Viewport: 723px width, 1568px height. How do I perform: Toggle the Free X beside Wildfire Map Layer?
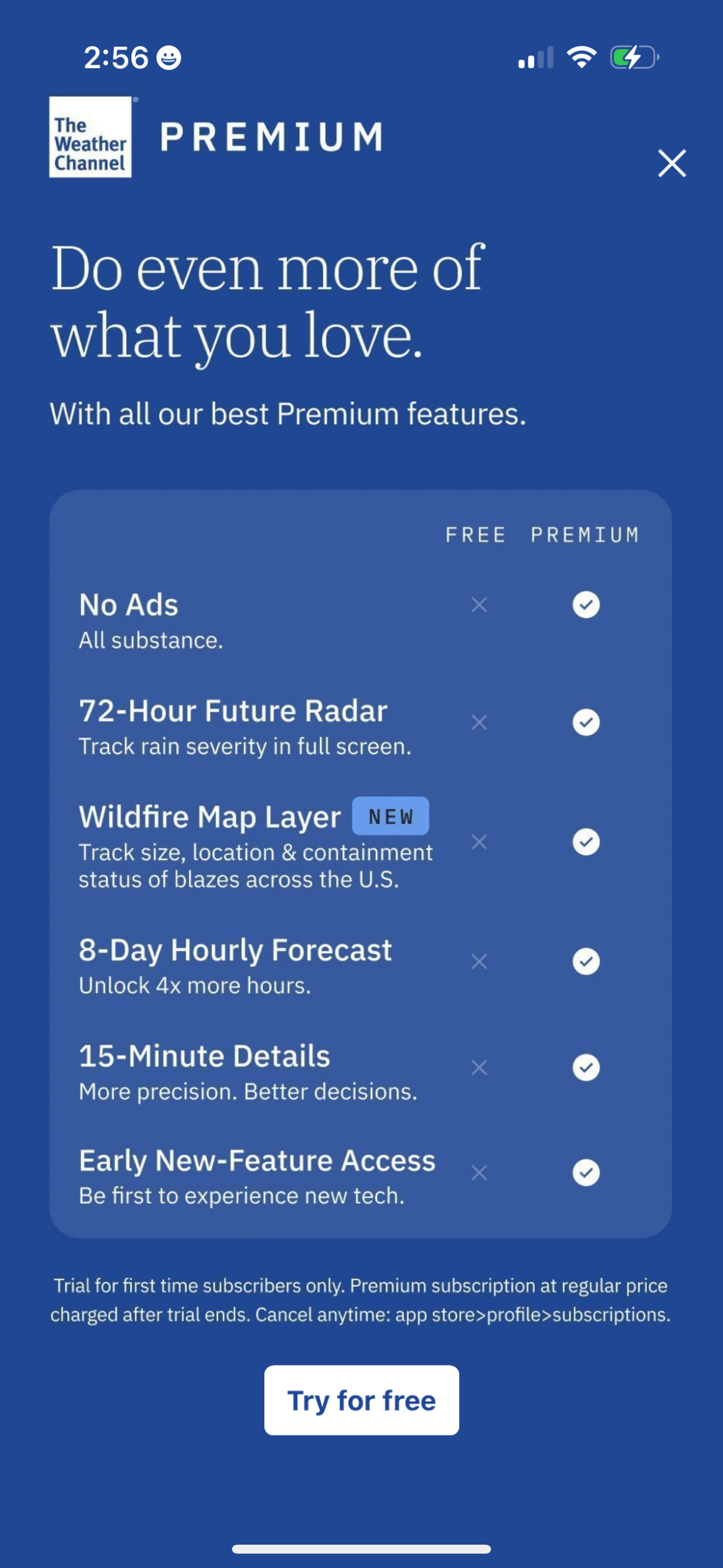point(478,842)
